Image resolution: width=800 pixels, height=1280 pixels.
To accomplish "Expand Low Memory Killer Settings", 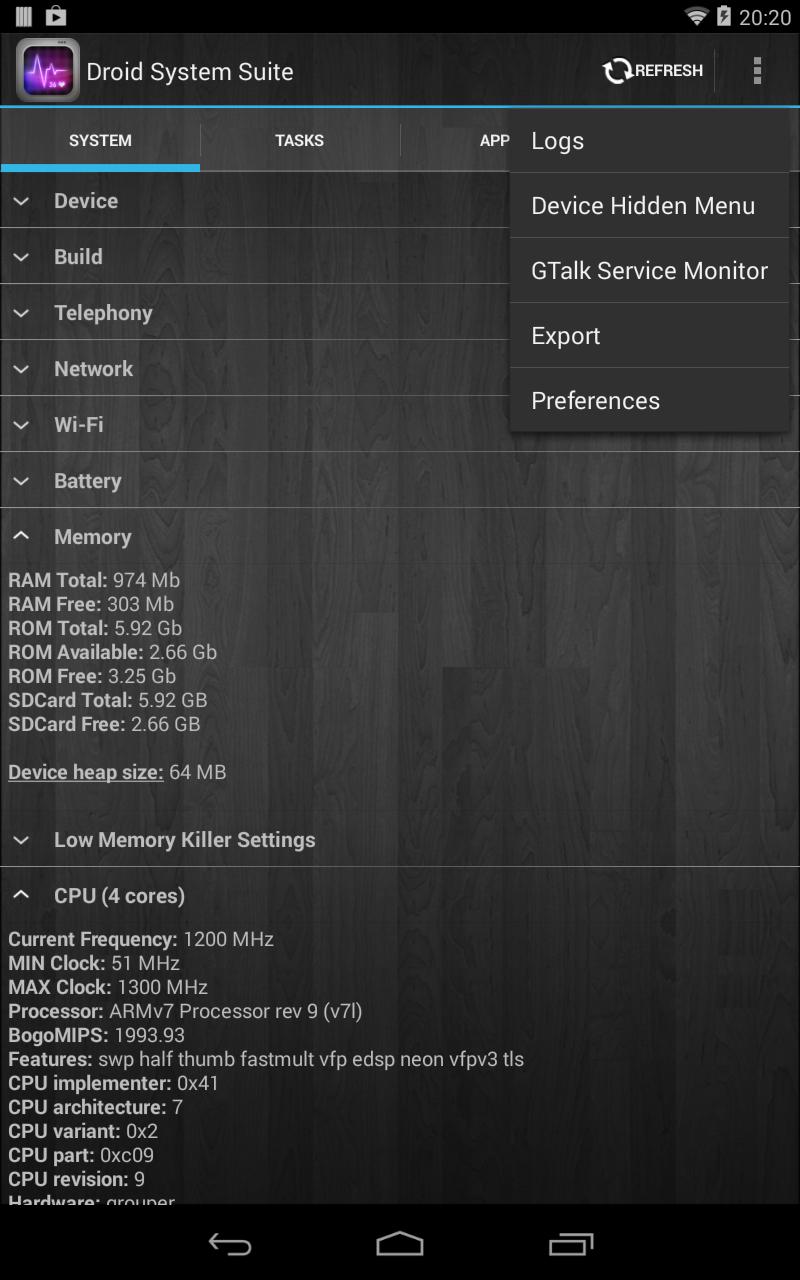I will pos(184,840).
